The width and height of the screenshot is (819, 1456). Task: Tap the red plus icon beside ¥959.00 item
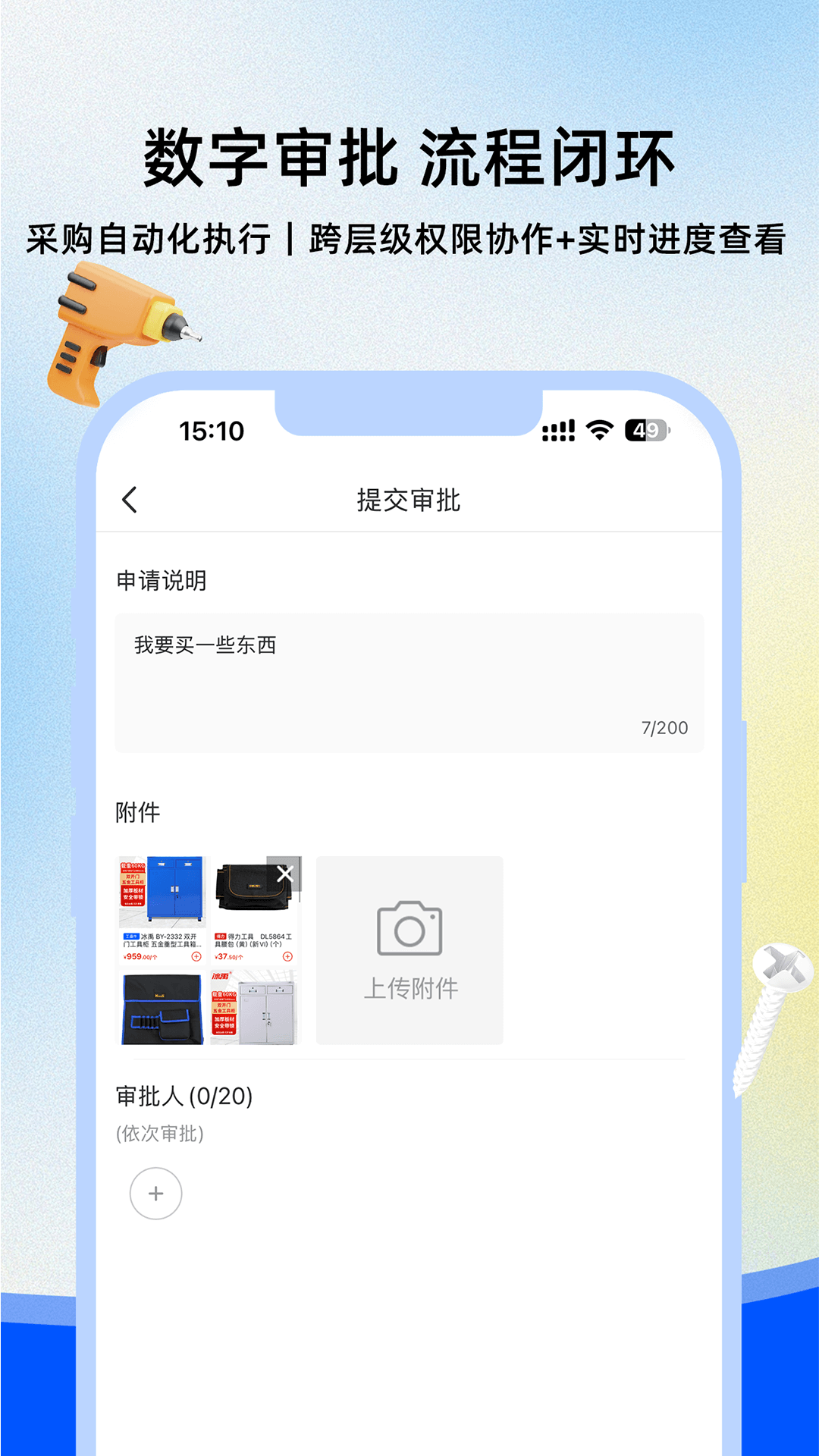point(196,956)
